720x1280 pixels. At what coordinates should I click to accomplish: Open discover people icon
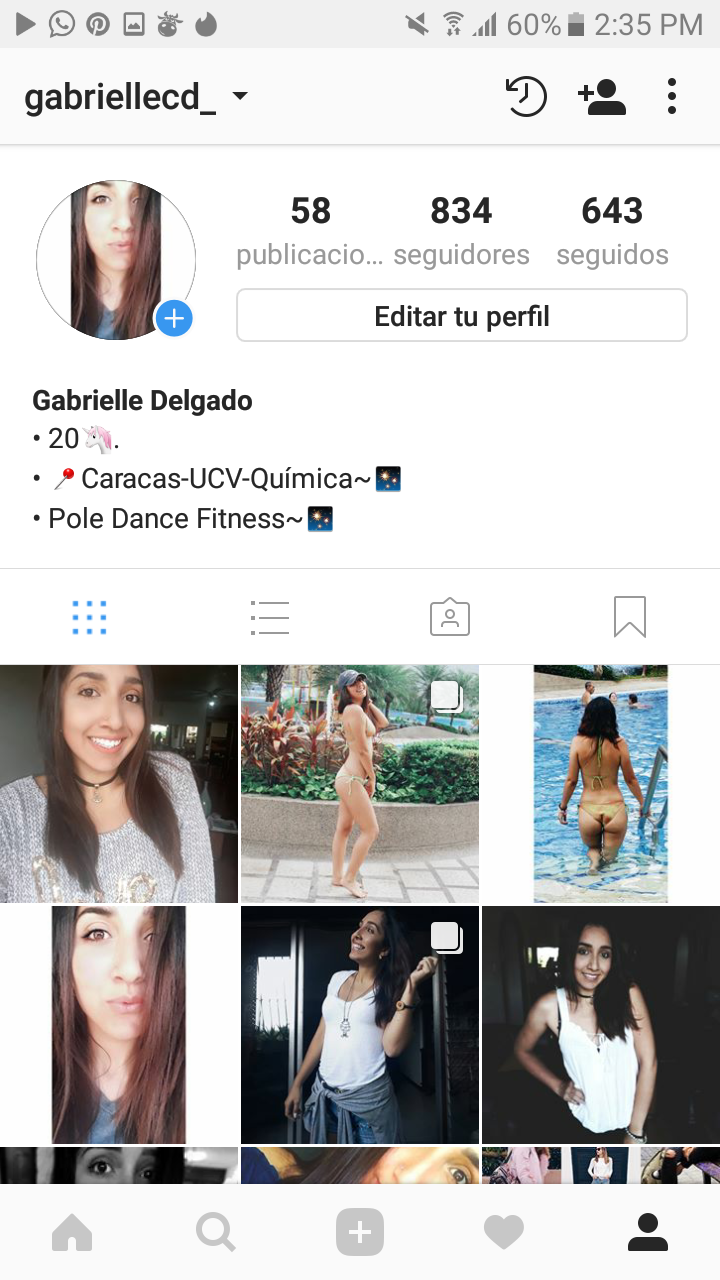[x=602, y=97]
